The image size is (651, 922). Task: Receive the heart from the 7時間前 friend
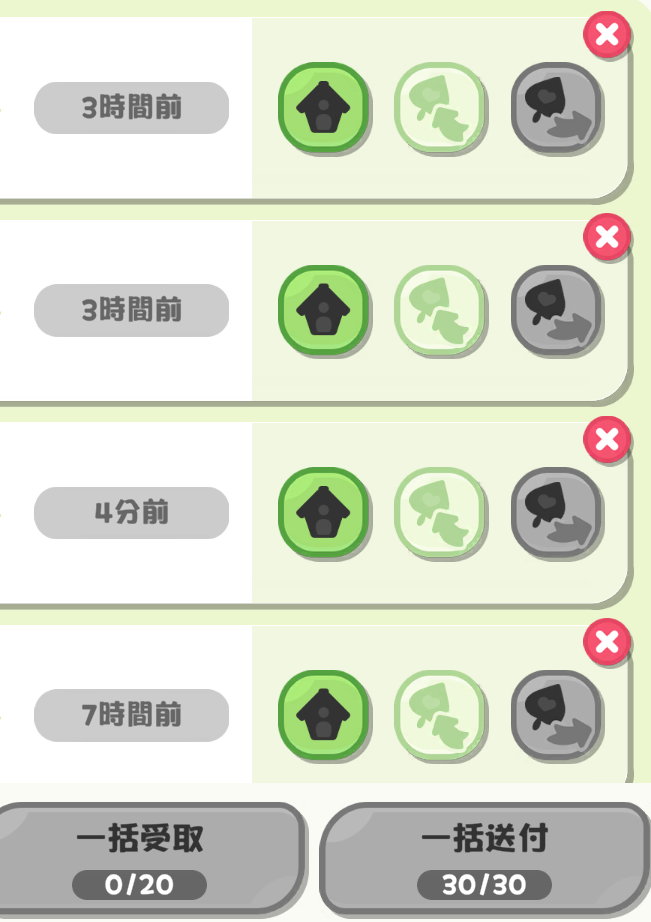440,714
